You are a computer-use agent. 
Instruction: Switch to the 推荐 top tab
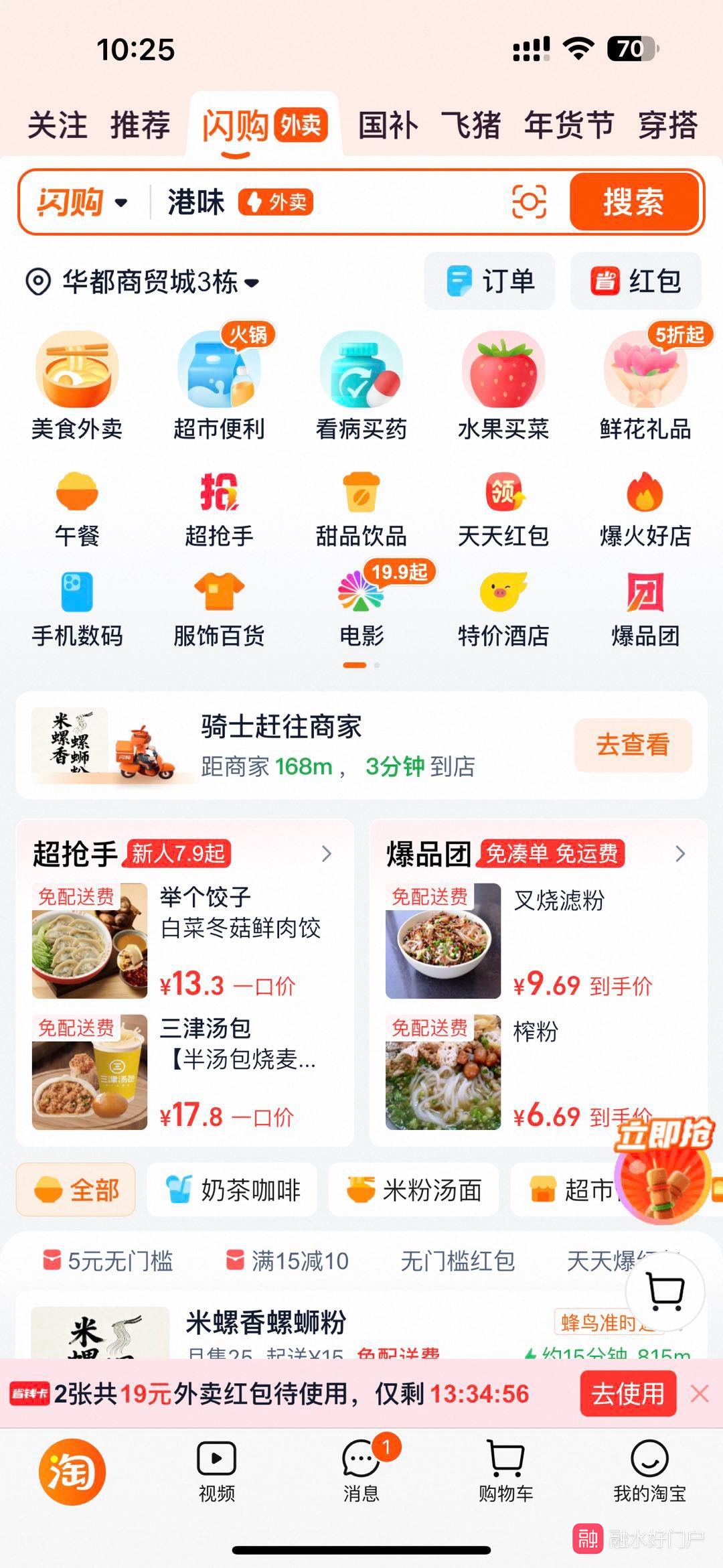tap(140, 125)
